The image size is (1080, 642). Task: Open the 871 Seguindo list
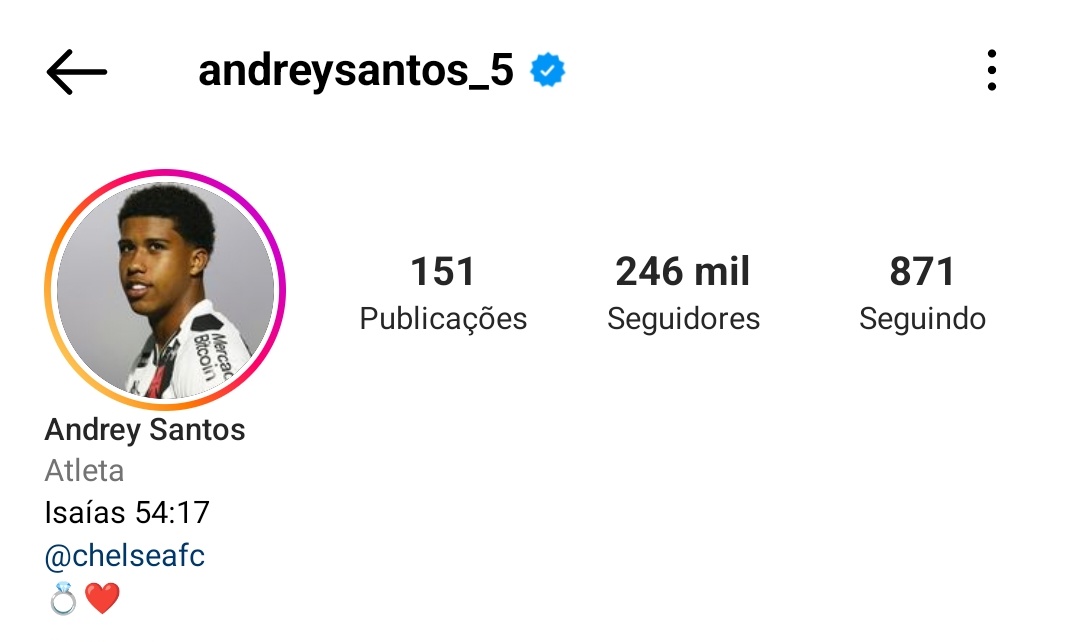coord(922,293)
